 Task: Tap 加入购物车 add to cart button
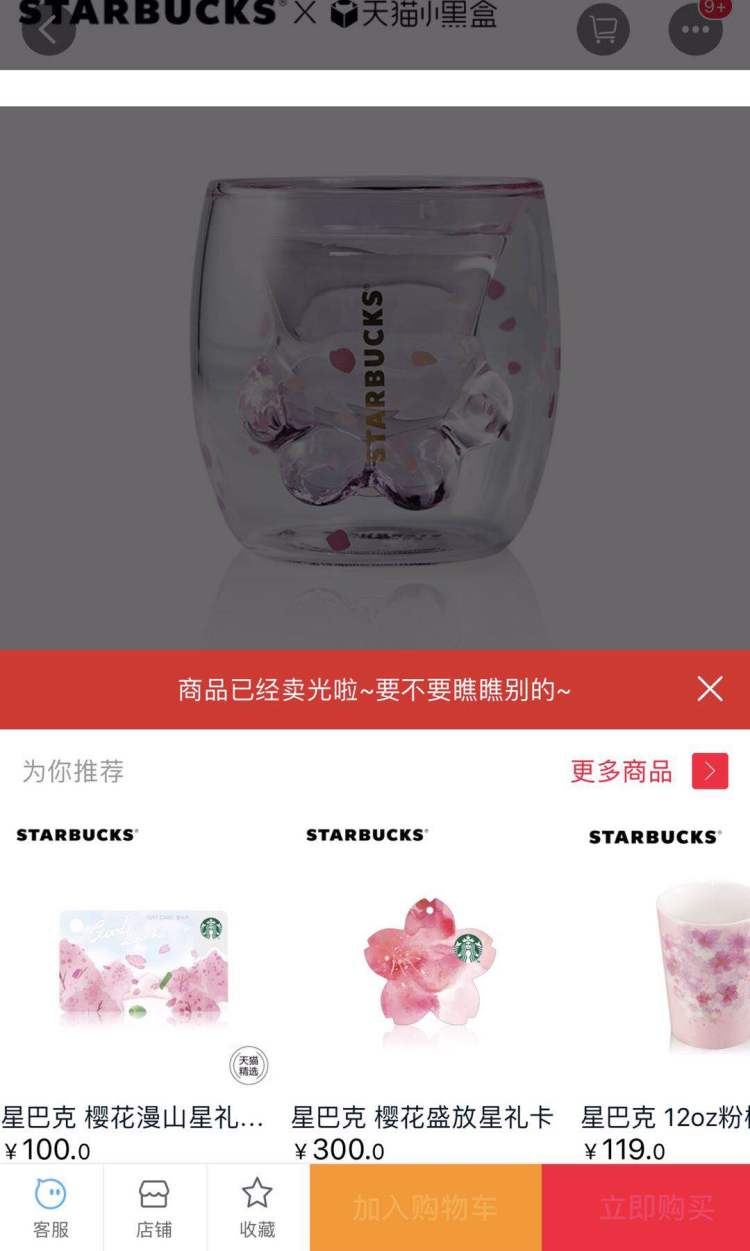pyautogui.click(x=425, y=1208)
